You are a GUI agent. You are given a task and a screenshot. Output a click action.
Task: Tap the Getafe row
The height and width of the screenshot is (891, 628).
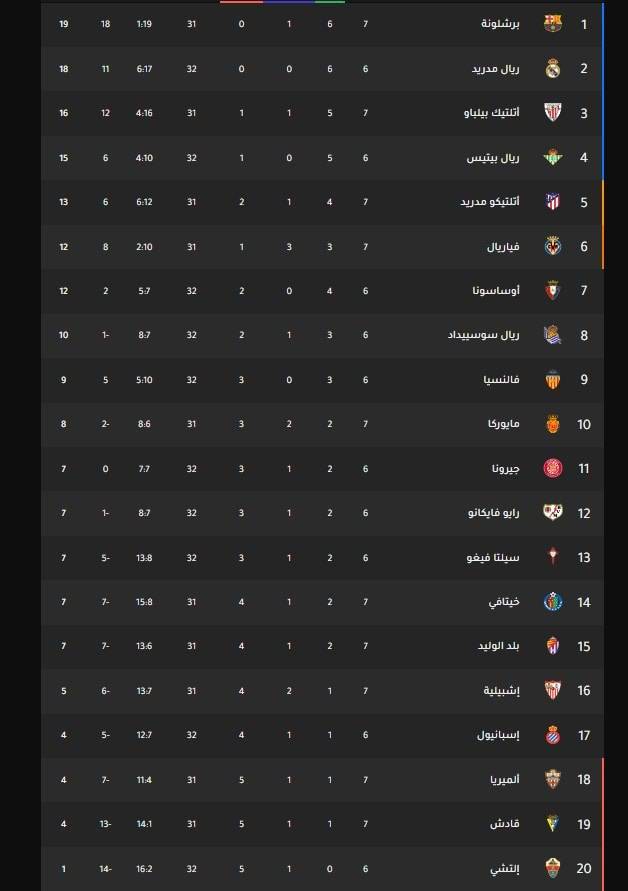pyautogui.click(x=504, y=602)
